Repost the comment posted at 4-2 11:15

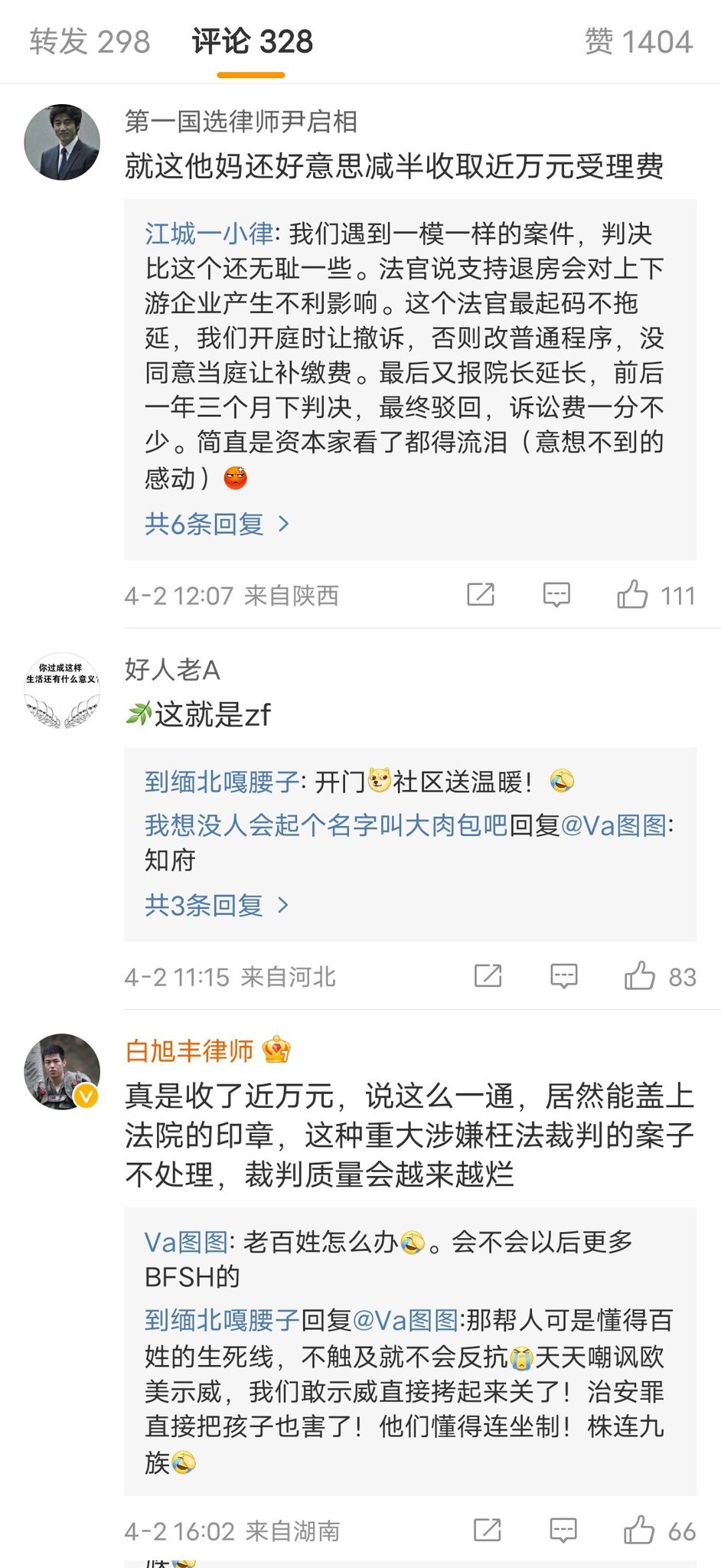(x=488, y=976)
